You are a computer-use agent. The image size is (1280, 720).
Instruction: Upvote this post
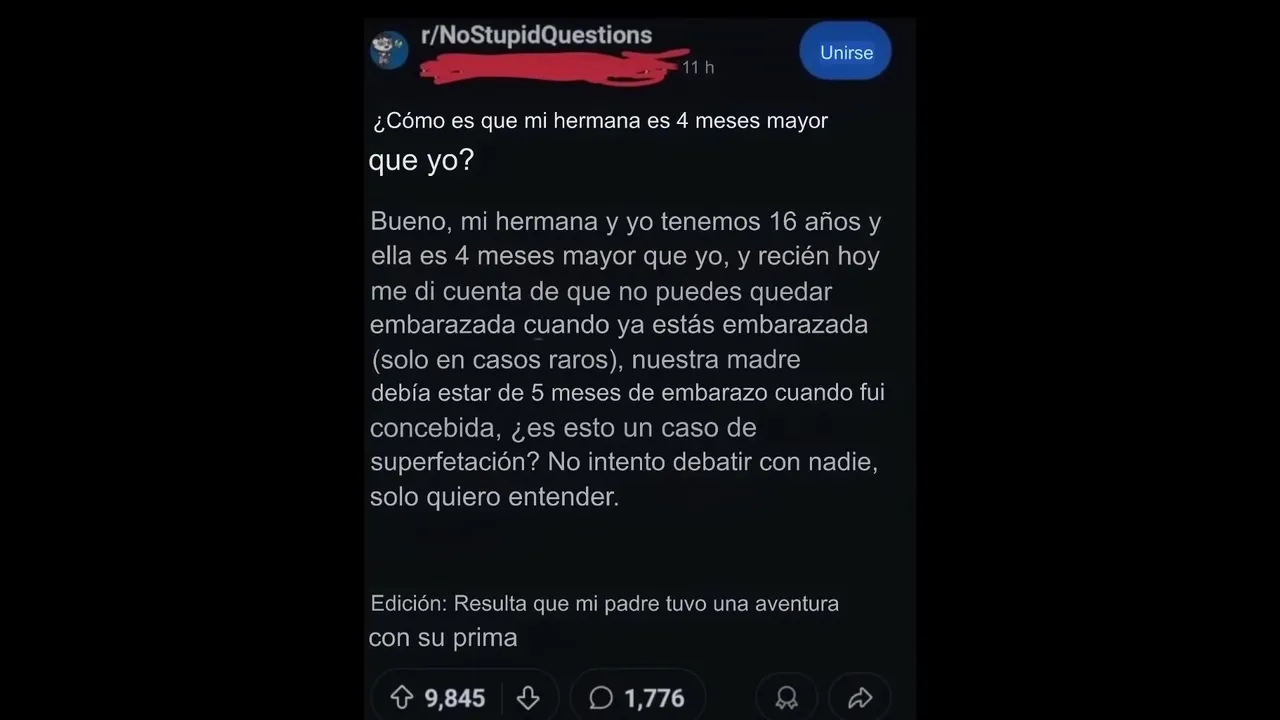click(x=402, y=697)
